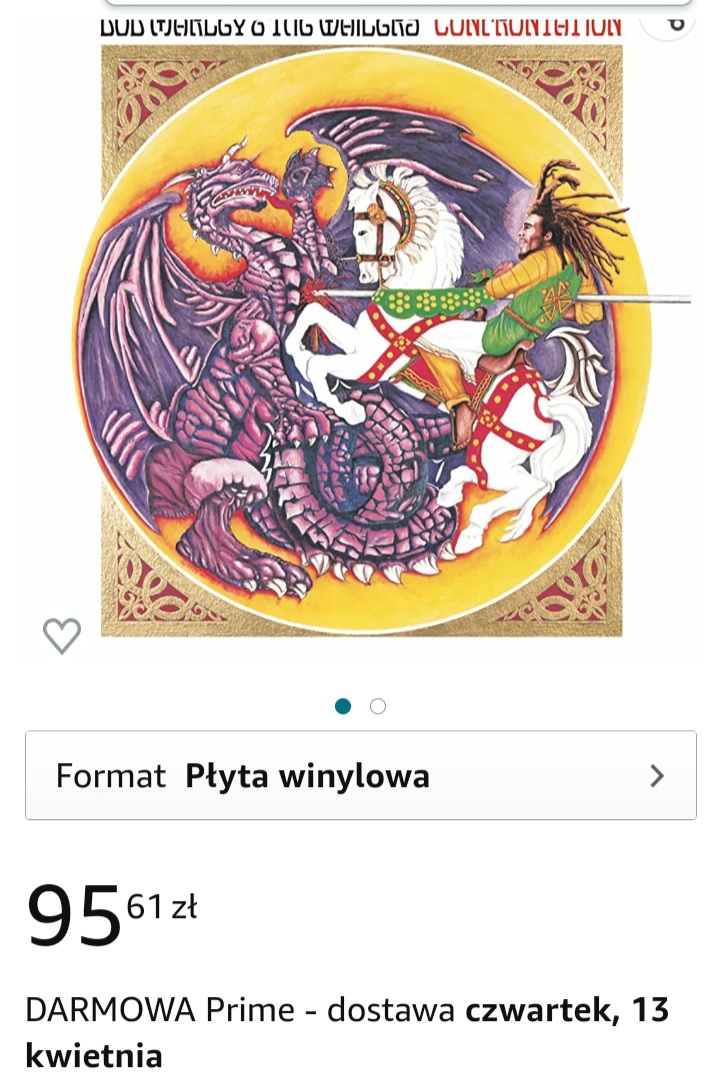Open the Confrontation album cover image
720x1091 pixels.
361,340
